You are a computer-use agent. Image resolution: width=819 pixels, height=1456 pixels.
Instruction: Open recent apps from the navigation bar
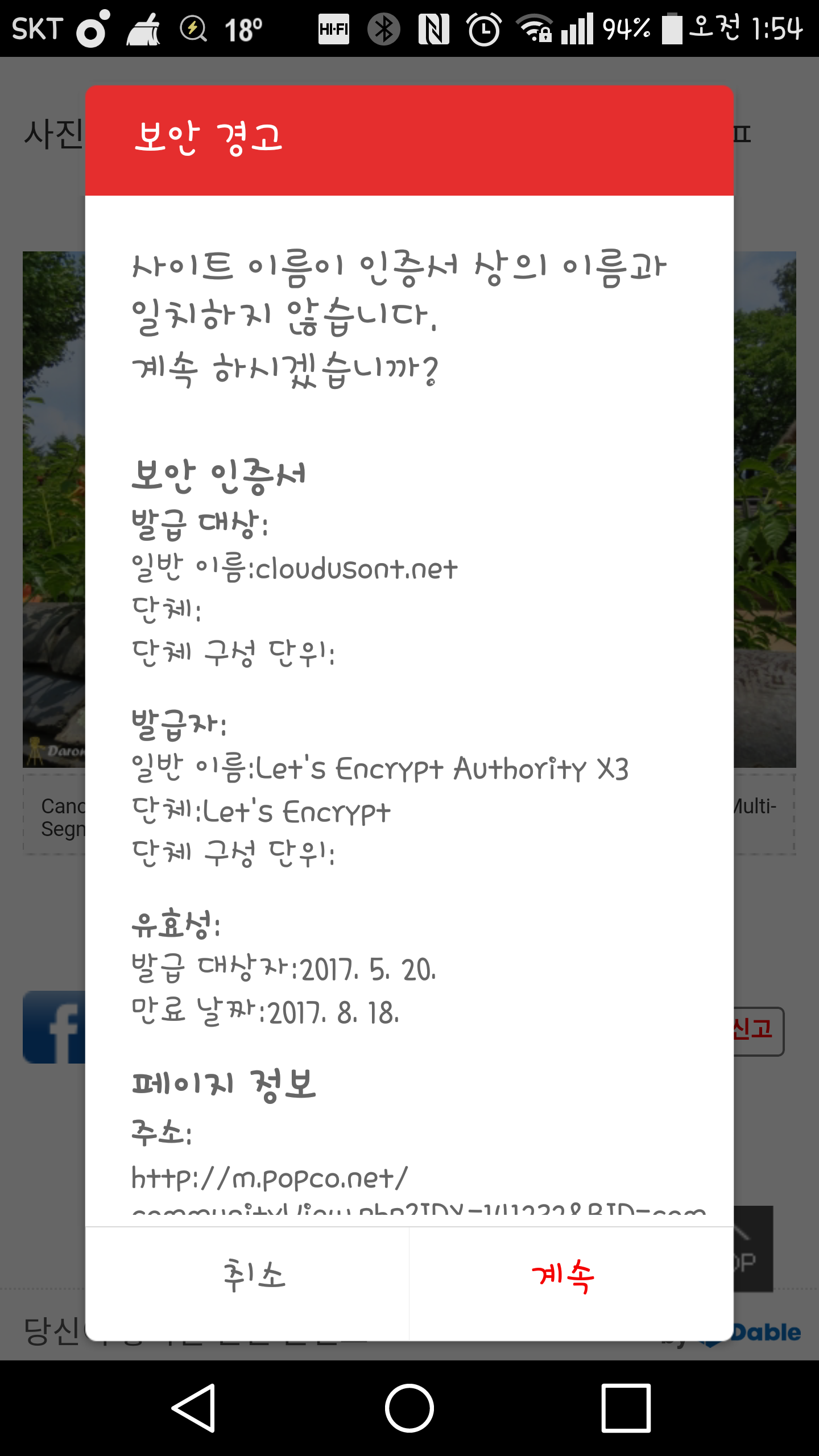tap(626, 1408)
